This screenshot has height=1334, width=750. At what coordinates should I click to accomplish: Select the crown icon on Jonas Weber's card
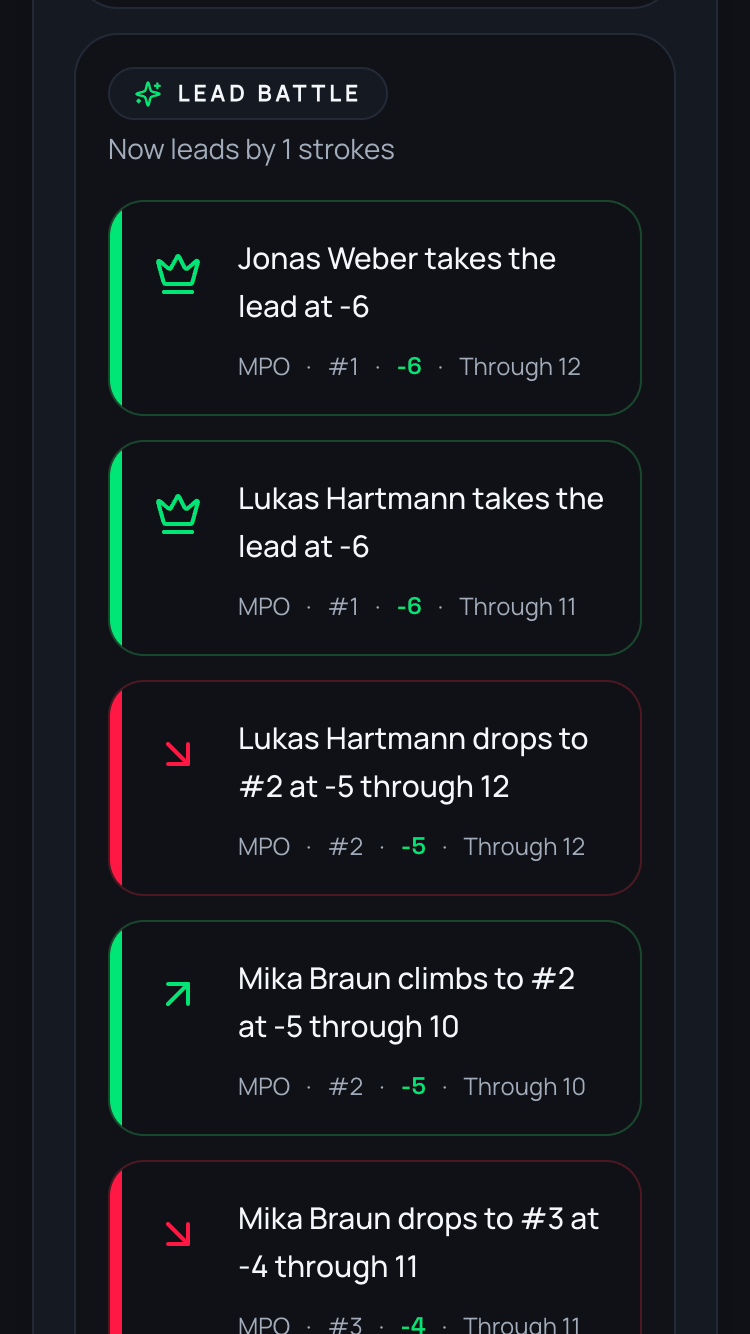[x=178, y=273]
